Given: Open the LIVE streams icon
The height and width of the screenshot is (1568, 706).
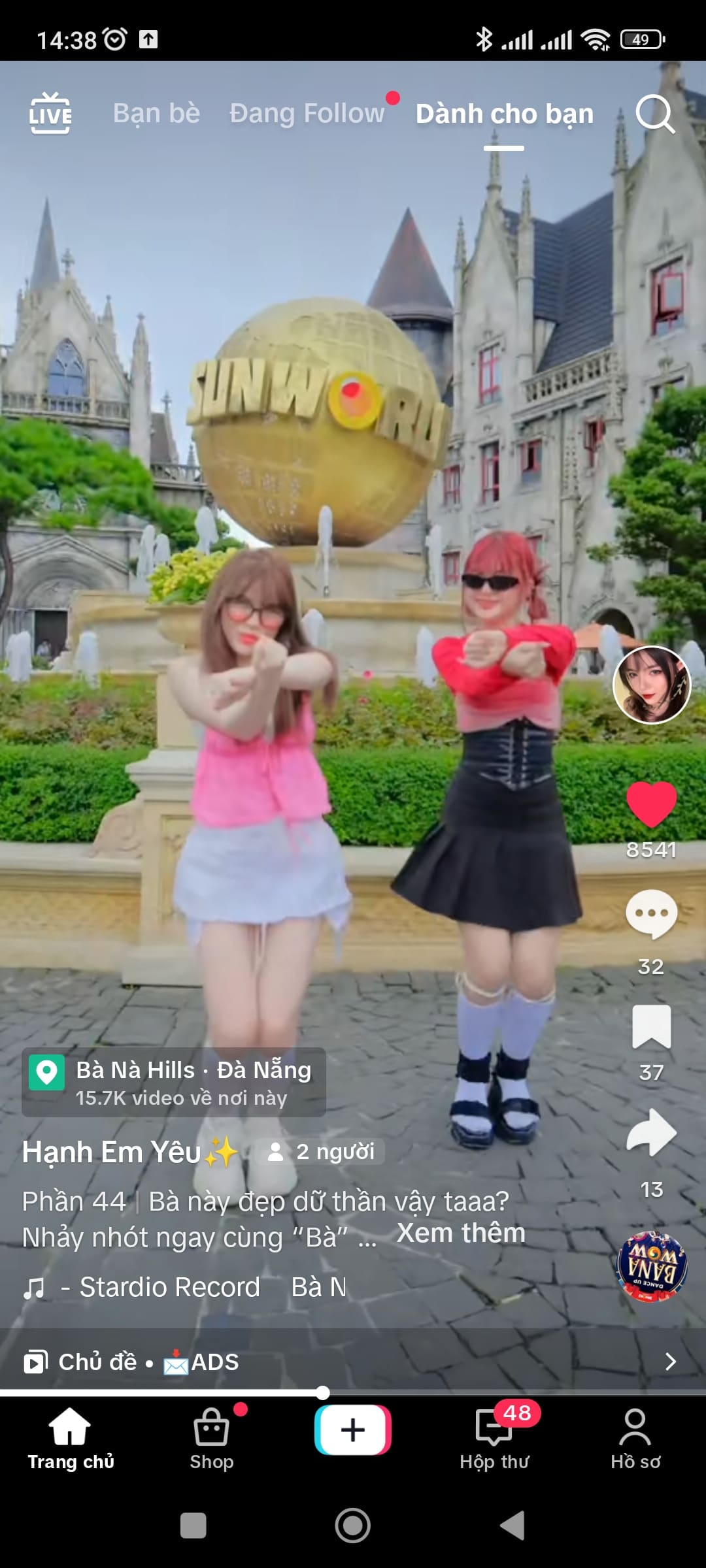Looking at the screenshot, I should [x=50, y=114].
